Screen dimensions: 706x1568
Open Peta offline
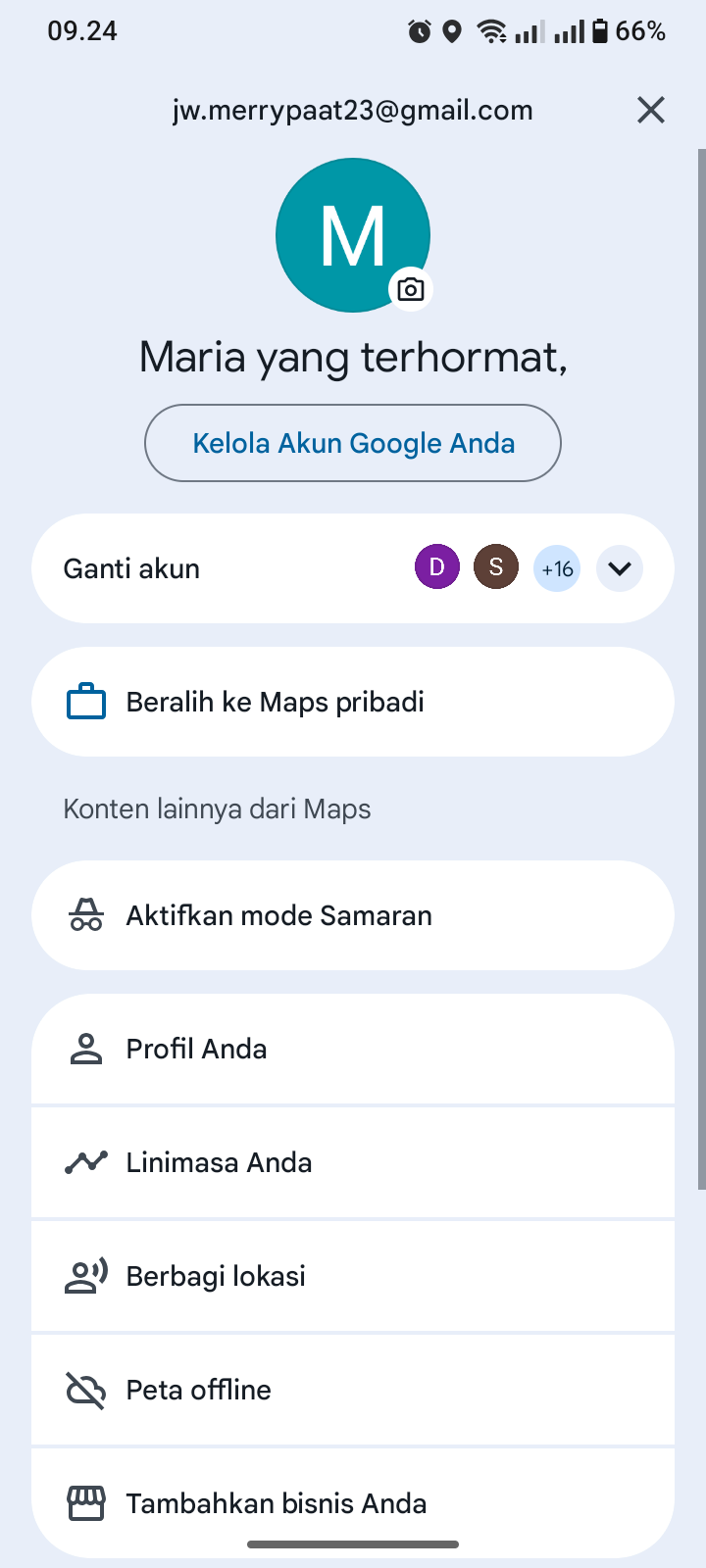click(x=353, y=1390)
